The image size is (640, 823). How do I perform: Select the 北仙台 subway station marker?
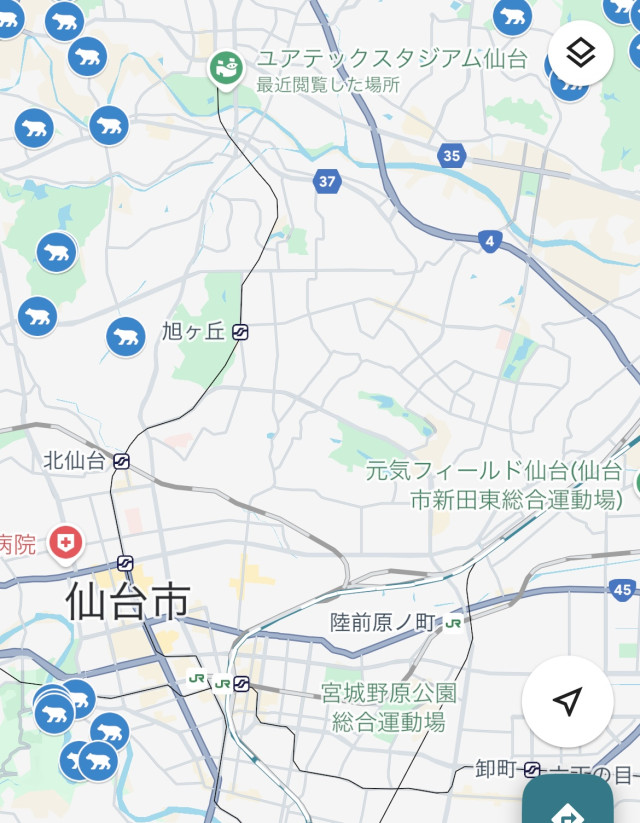121,461
